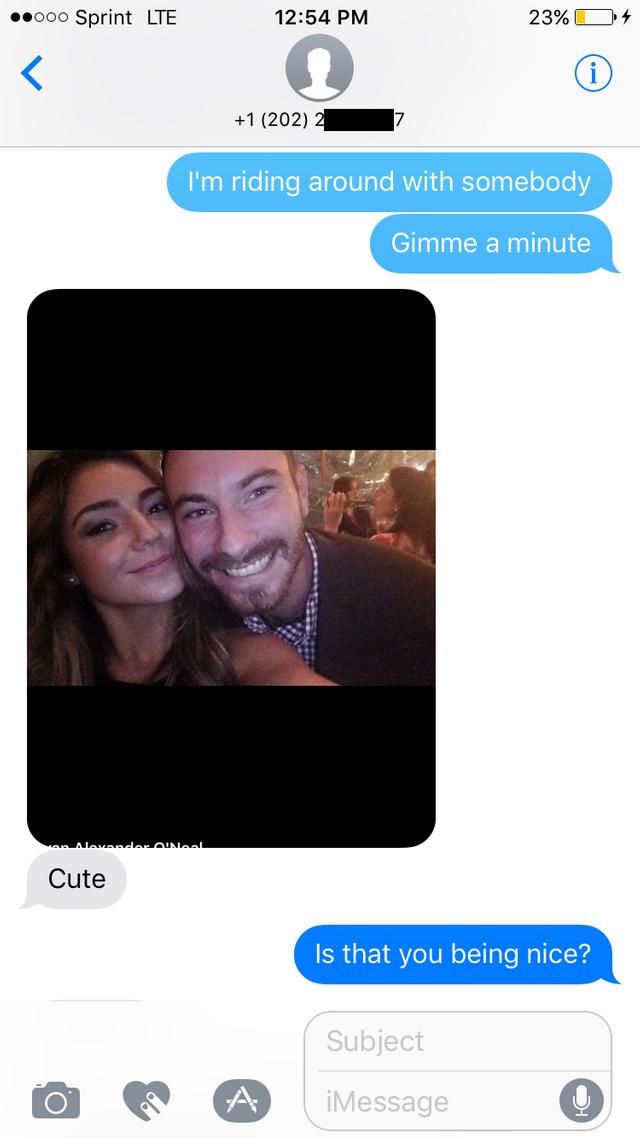The height and width of the screenshot is (1138, 640).
Task: Tap the iMessage text field
Action: 430,1101
